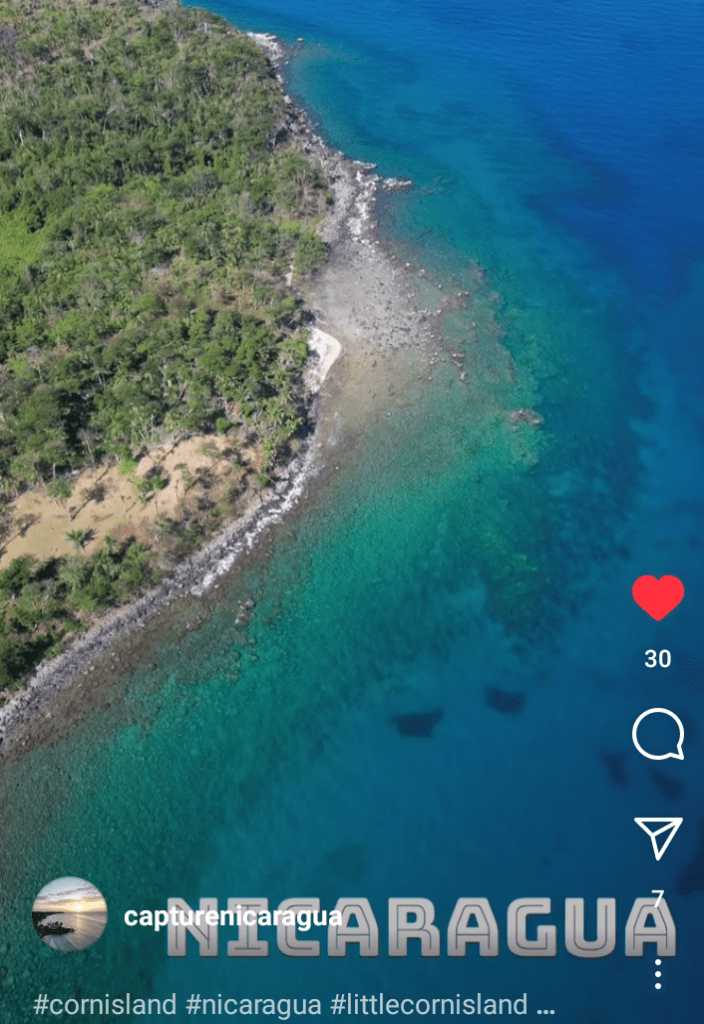Viewport: 704px width, 1024px height.
Task: Open the three-dot overflow menu
Action: 658,973
